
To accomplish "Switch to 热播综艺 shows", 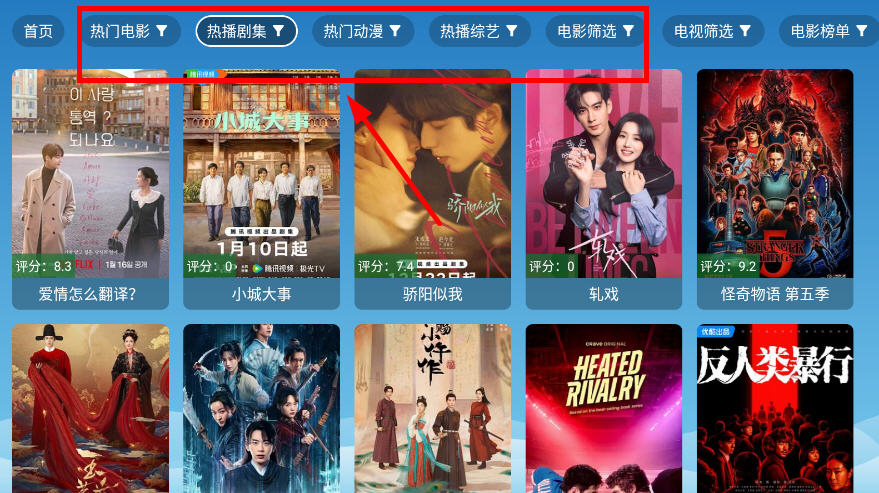I will tap(479, 31).
